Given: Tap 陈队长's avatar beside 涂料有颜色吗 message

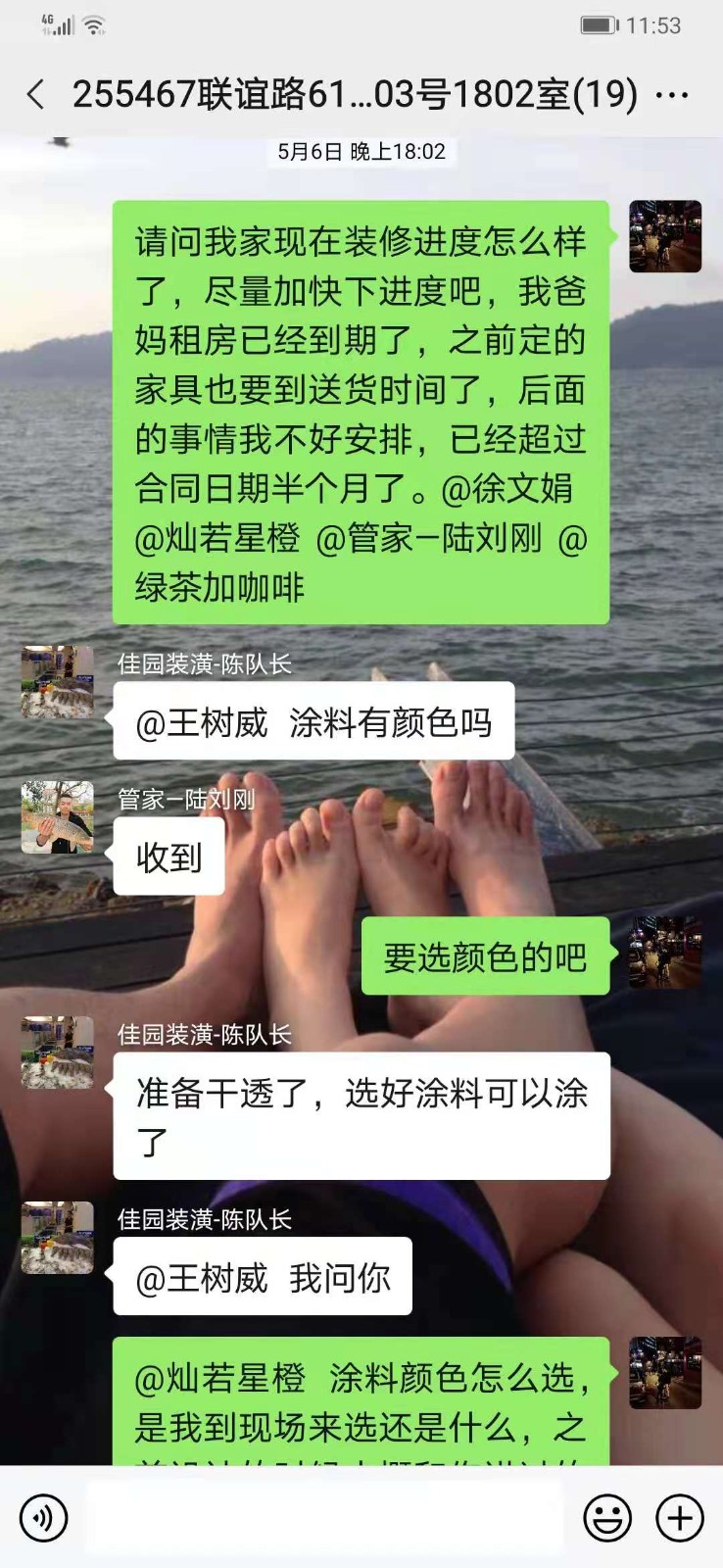Looking at the screenshot, I should (x=58, y=682).
